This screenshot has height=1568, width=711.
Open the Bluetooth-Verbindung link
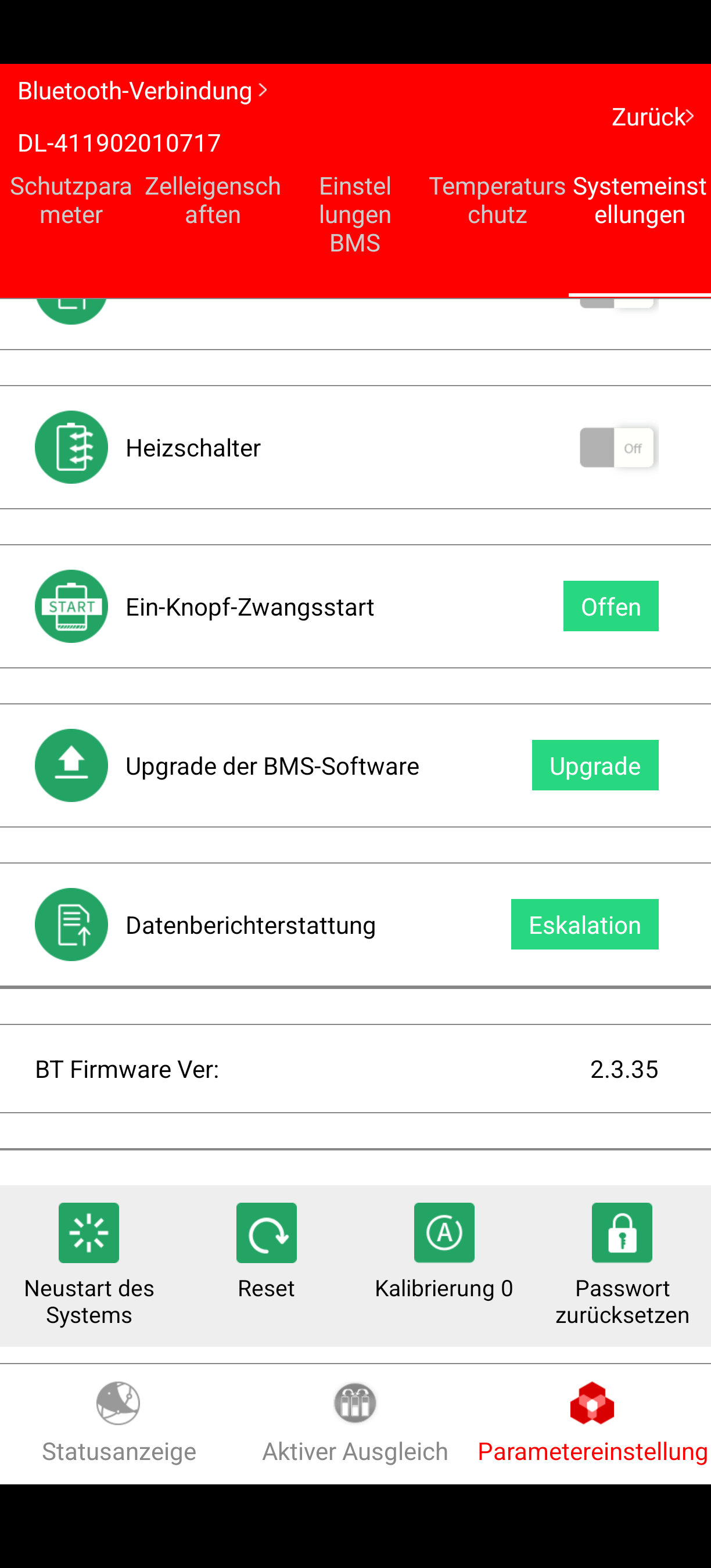click(142, 91)
